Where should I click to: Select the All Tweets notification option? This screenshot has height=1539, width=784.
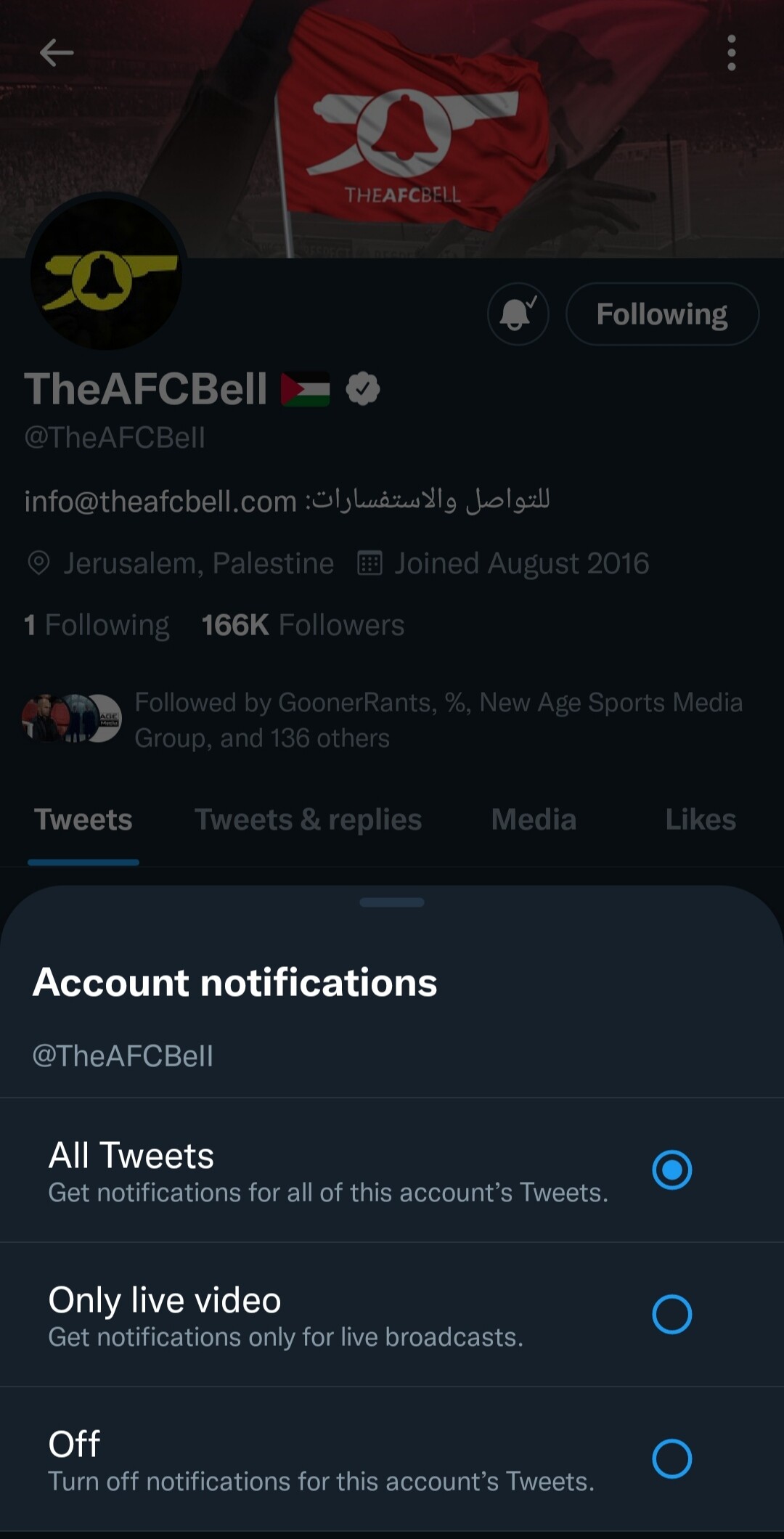click(x=671, y=1169)
